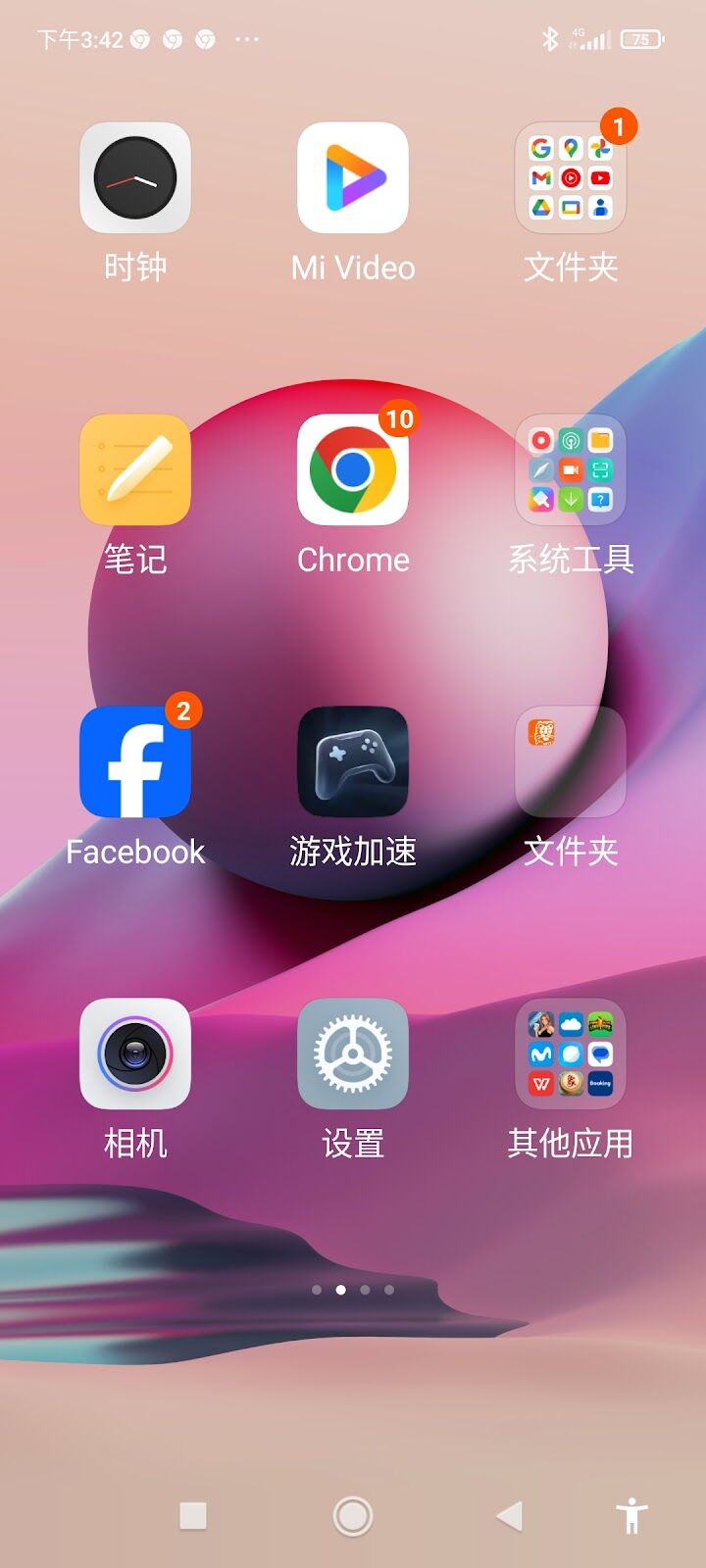Viewport: 706px width, 1568px height.
Task: Launch 游戏加速 game booster
Action: (x=353, y=762)
